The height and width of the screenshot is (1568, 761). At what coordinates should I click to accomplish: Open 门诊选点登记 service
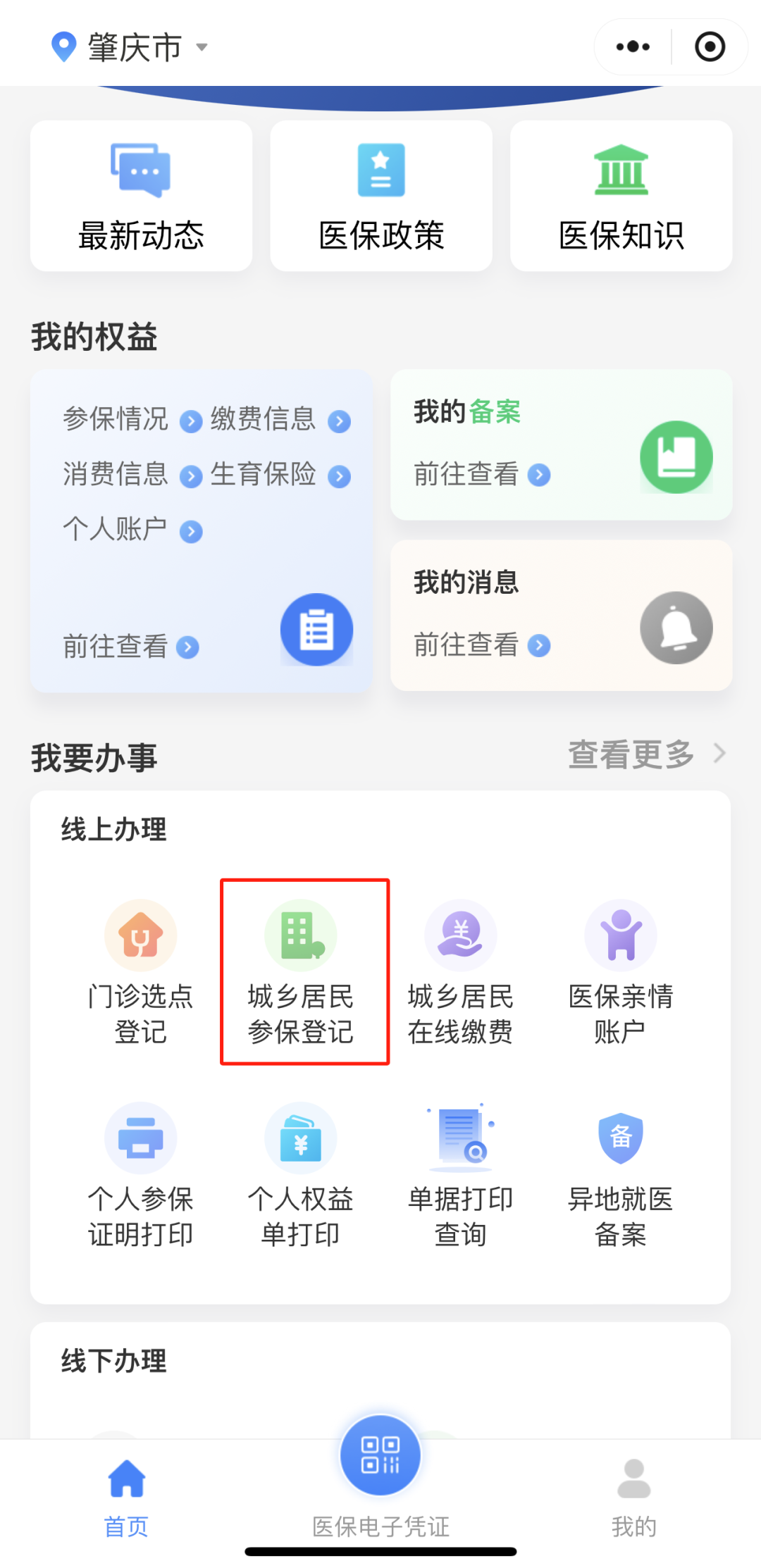tap(141, 971)
